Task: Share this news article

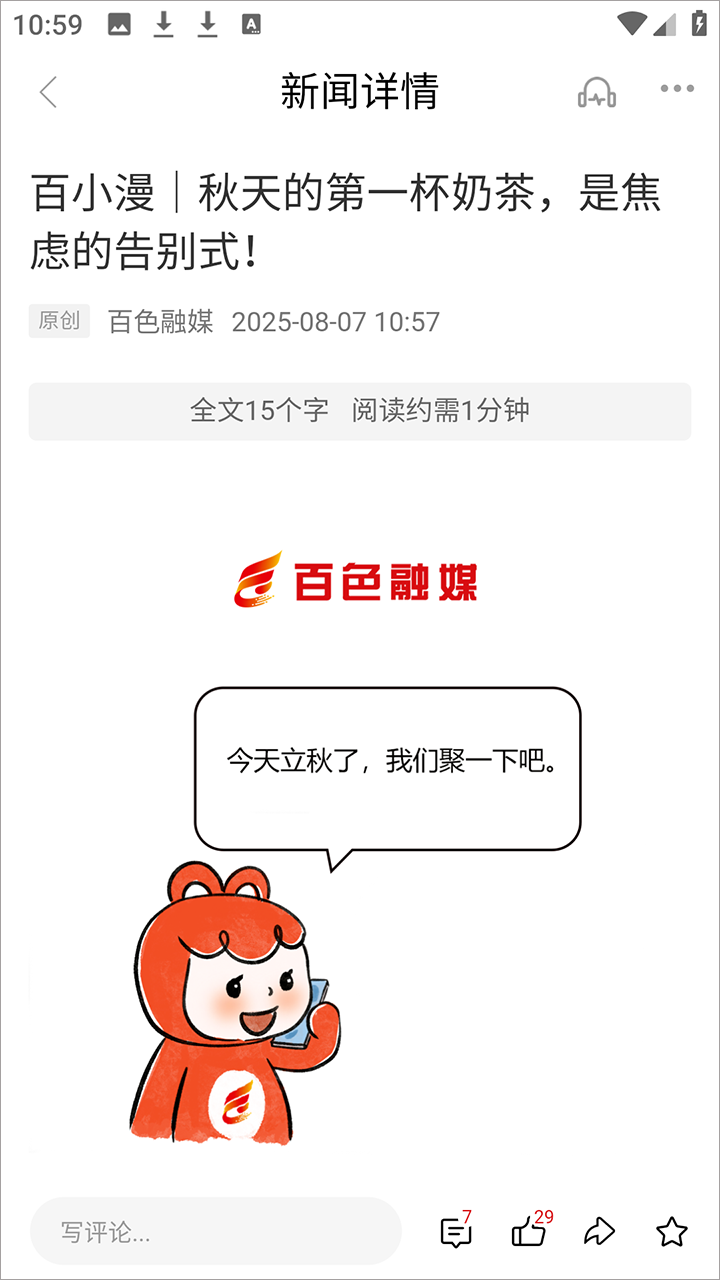Action: 599,1231
